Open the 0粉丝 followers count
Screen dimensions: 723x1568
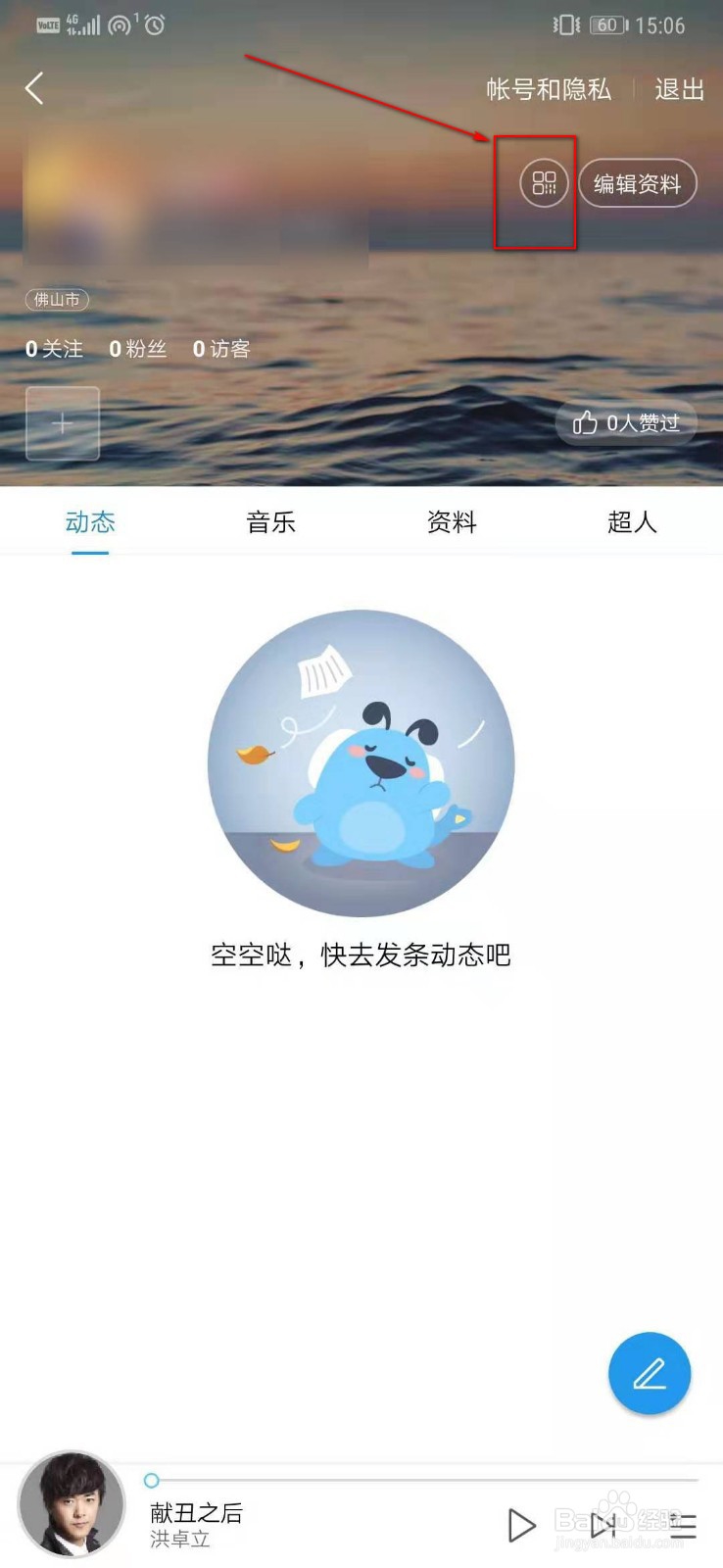tap(136, 348)
